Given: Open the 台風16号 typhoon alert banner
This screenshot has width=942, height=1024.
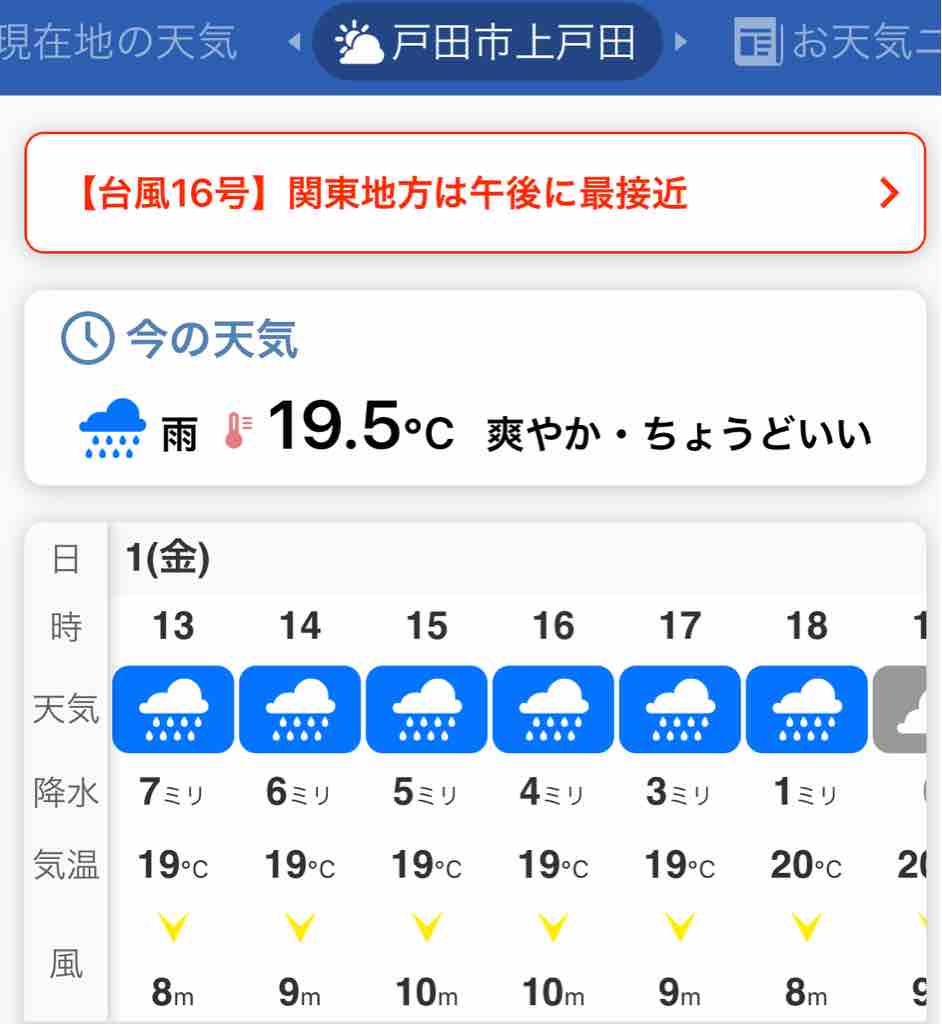Looking at the screenshot, I should point(475,193).
